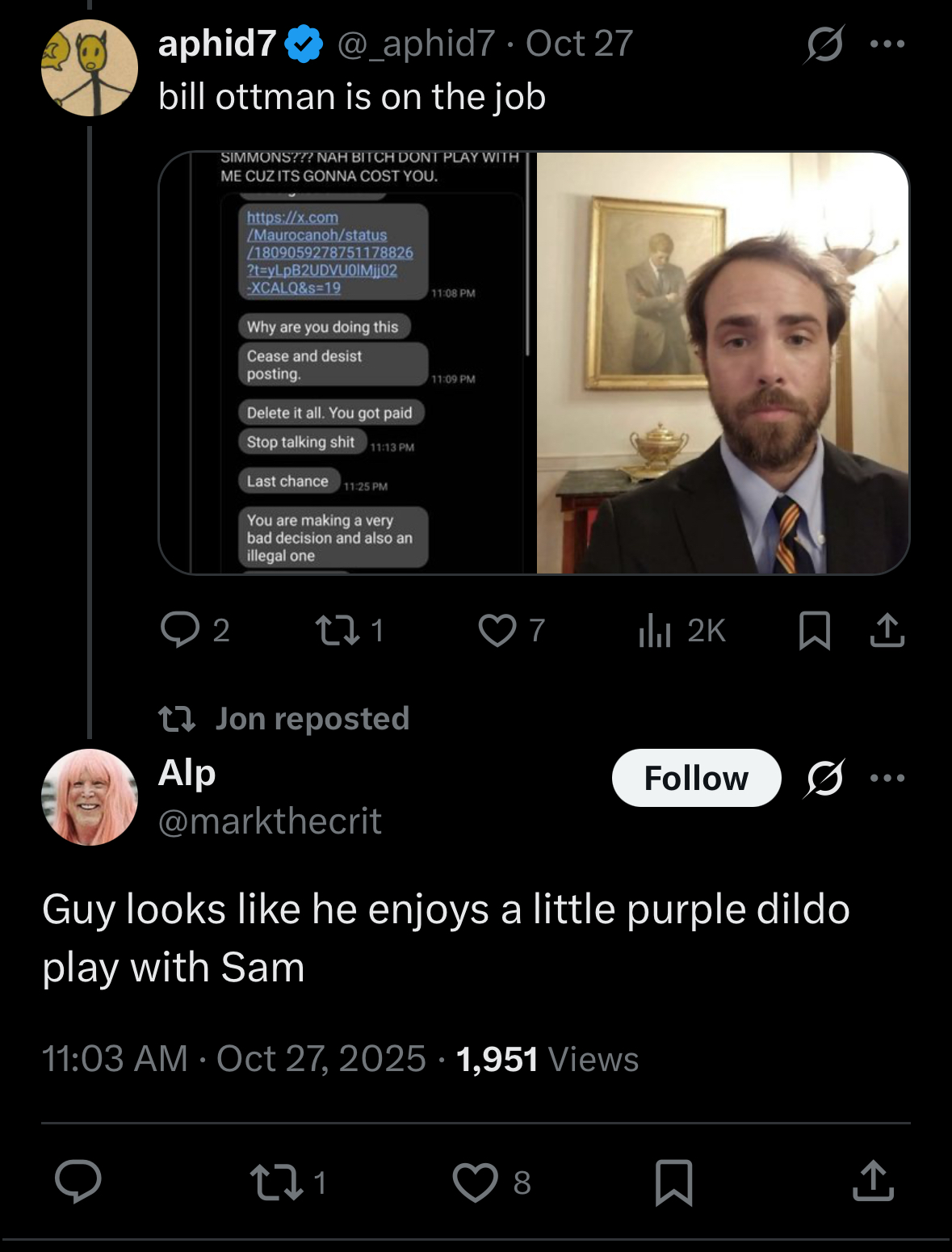This screenshot has height=1252, width=952.
Task: Open overflow menu on aphid7's post
Action: tap(887, 44)
